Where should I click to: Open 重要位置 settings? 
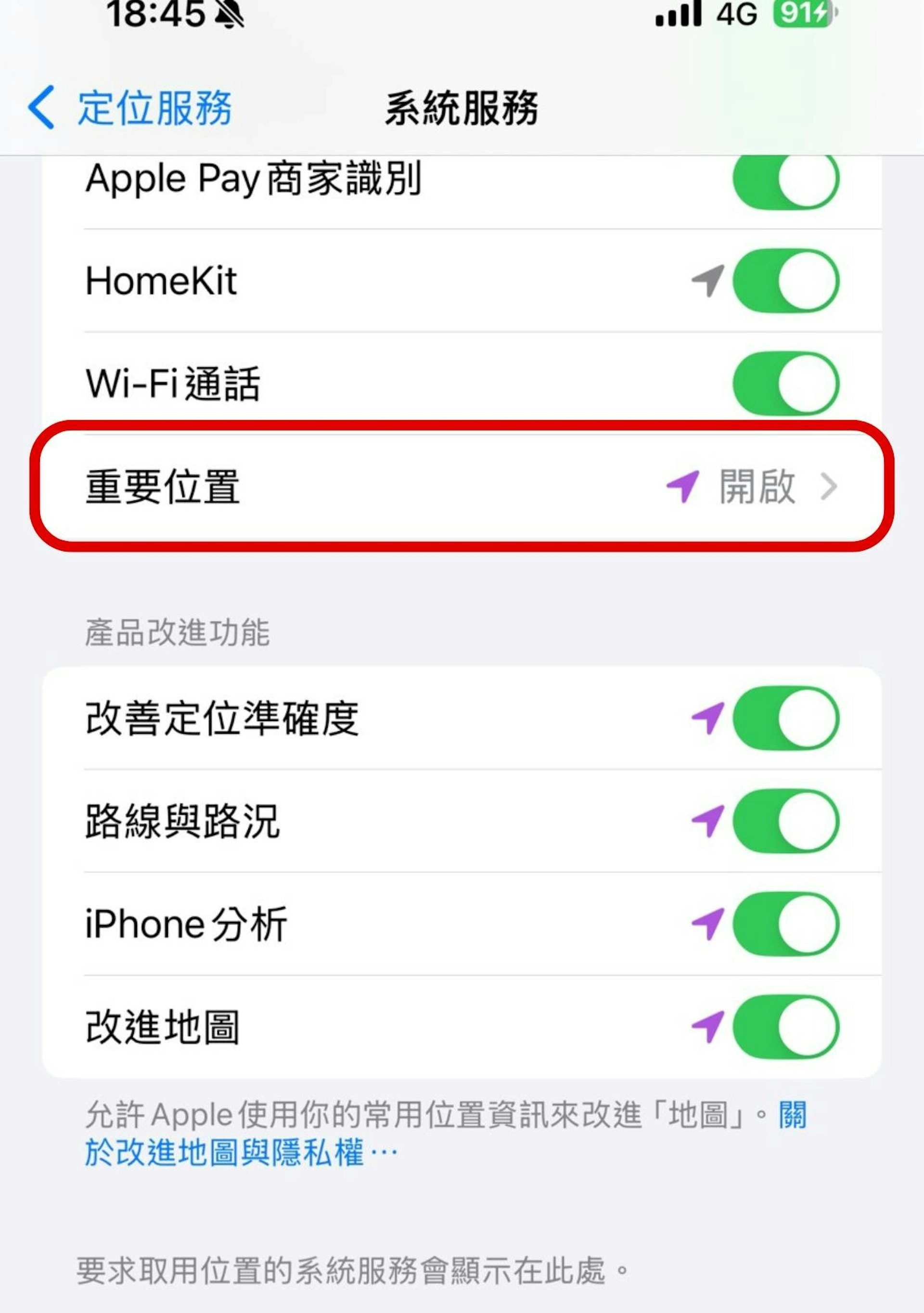point(461,487)
